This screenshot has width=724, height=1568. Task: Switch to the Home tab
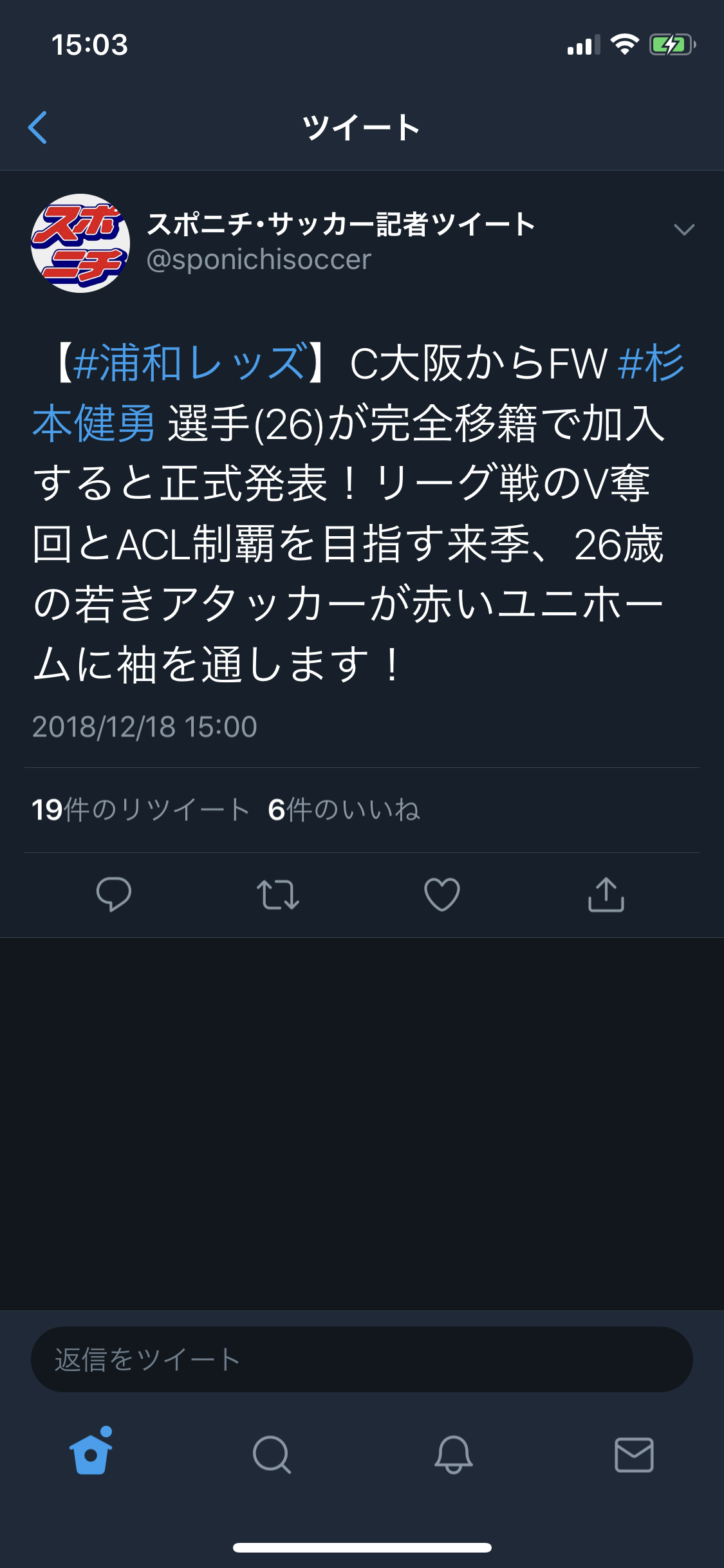91,1452
